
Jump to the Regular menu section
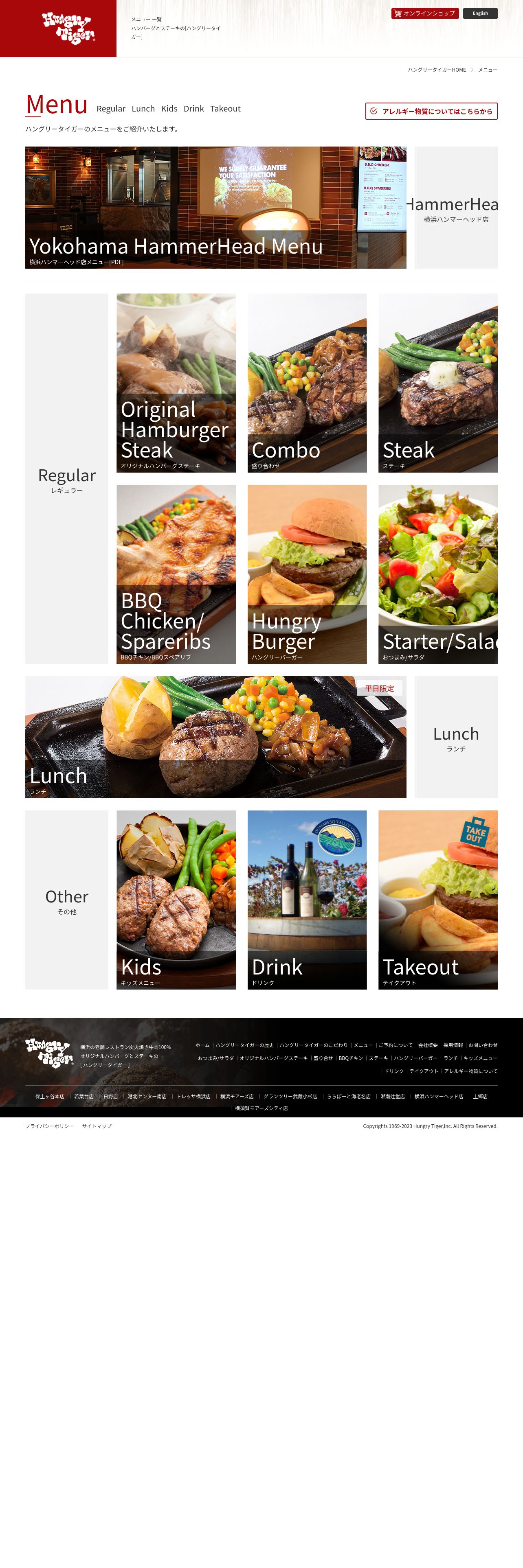pyautogui.click(x=111, y=109)
